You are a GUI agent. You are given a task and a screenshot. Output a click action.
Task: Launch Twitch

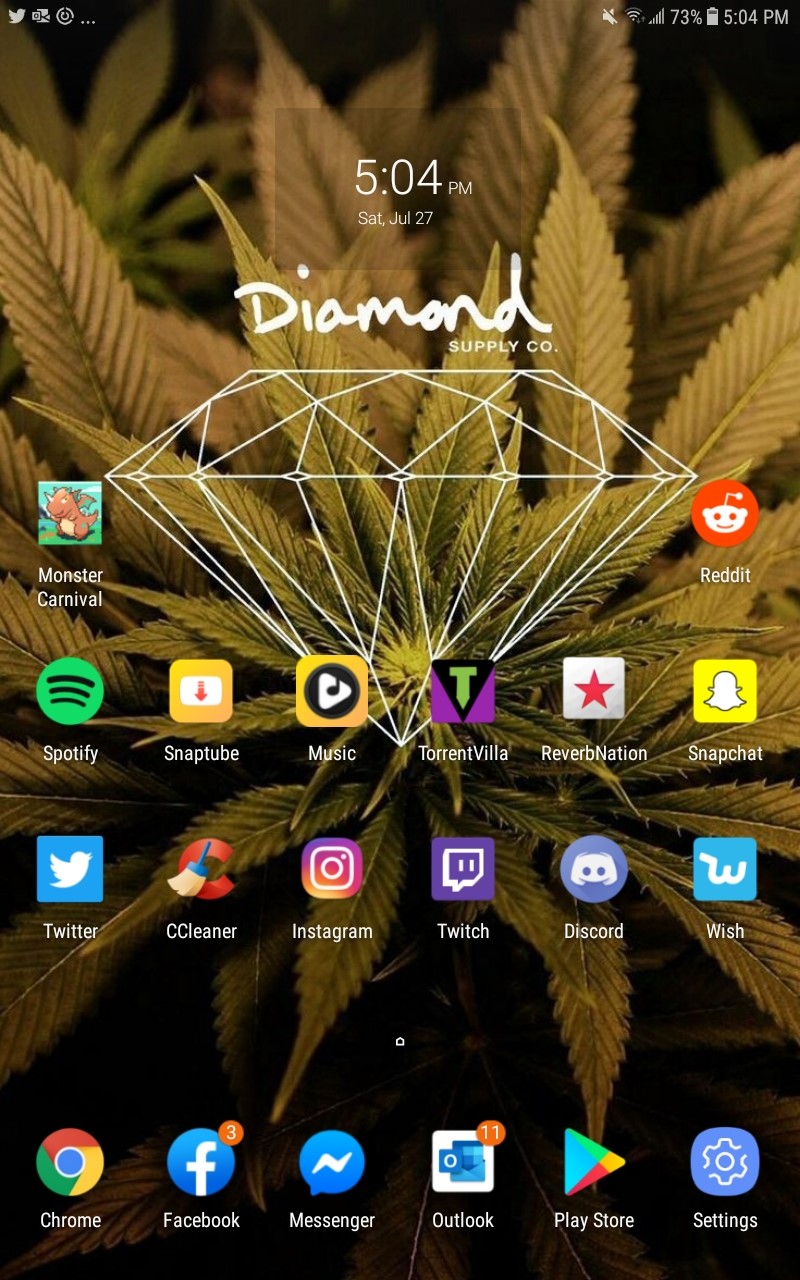pyautogui.click(x=463, y=869)
